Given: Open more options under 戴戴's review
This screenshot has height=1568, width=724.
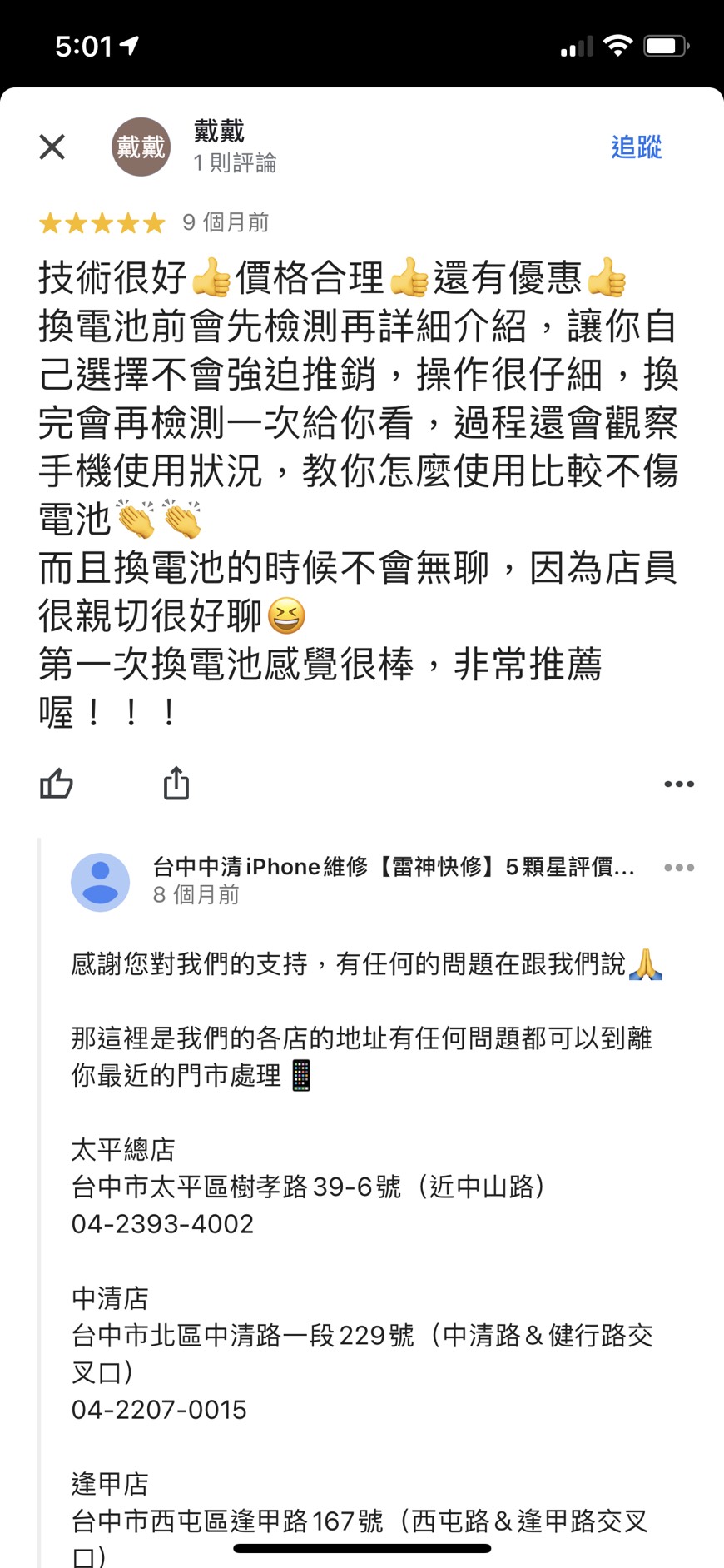Looking at the screenshot, I should (x=679, y=784).
